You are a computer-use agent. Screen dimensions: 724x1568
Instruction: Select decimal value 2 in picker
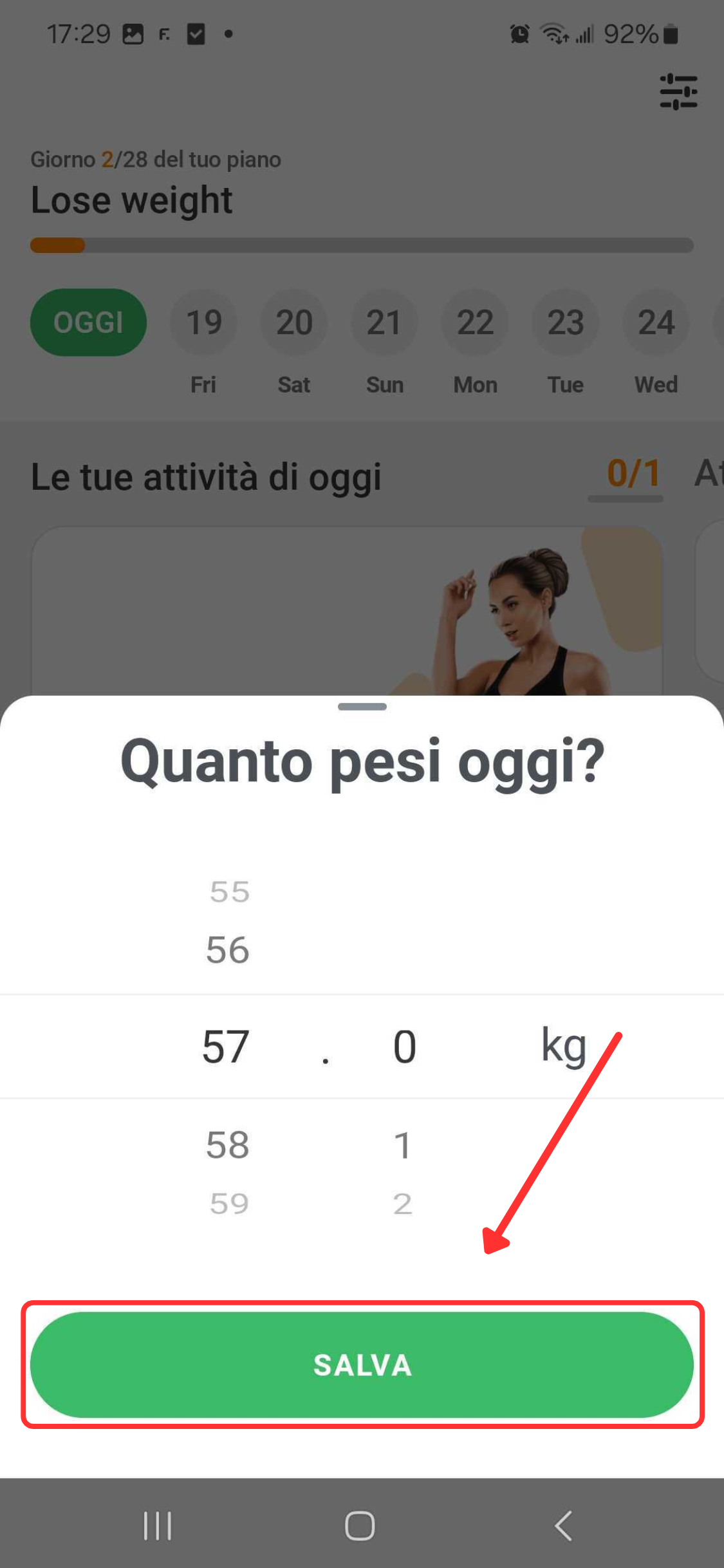403,1204
